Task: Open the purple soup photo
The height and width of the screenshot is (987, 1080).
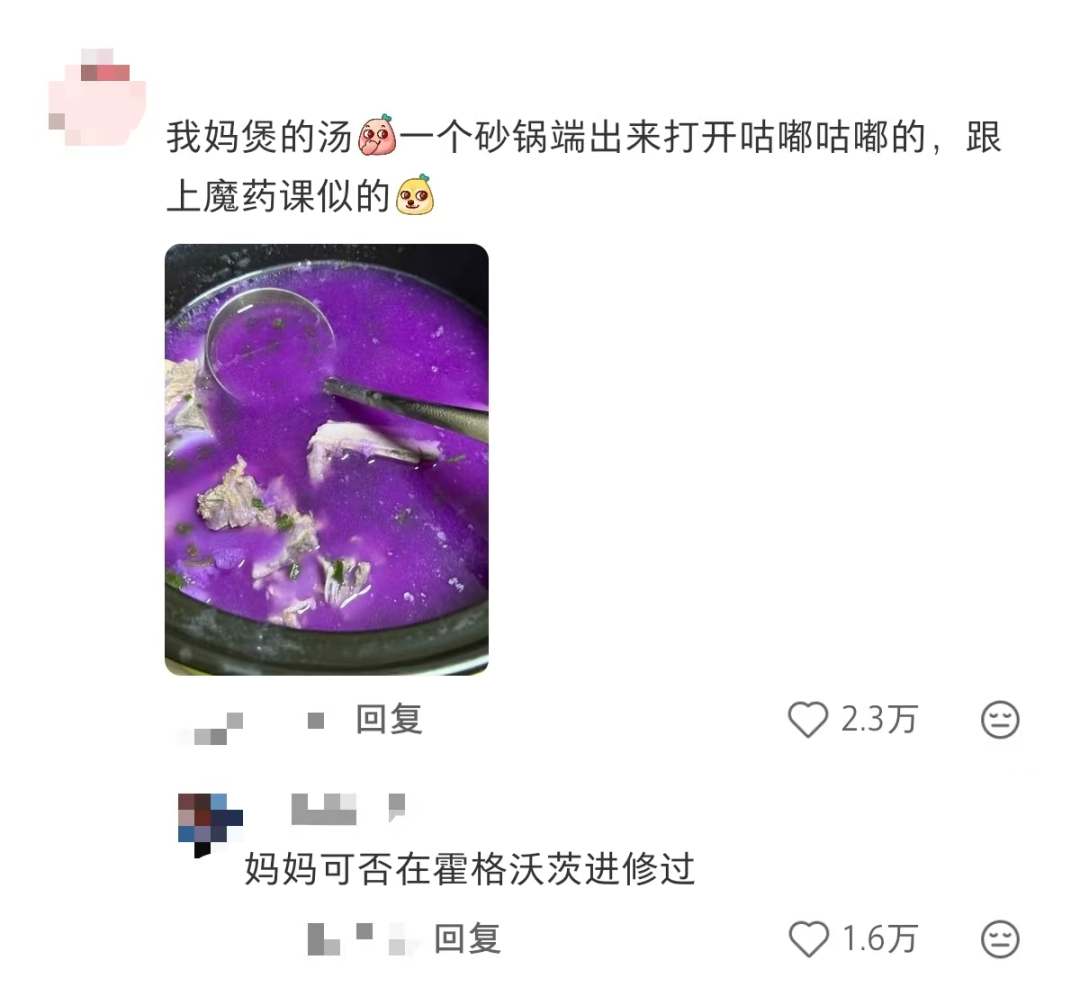Action: 326,459
